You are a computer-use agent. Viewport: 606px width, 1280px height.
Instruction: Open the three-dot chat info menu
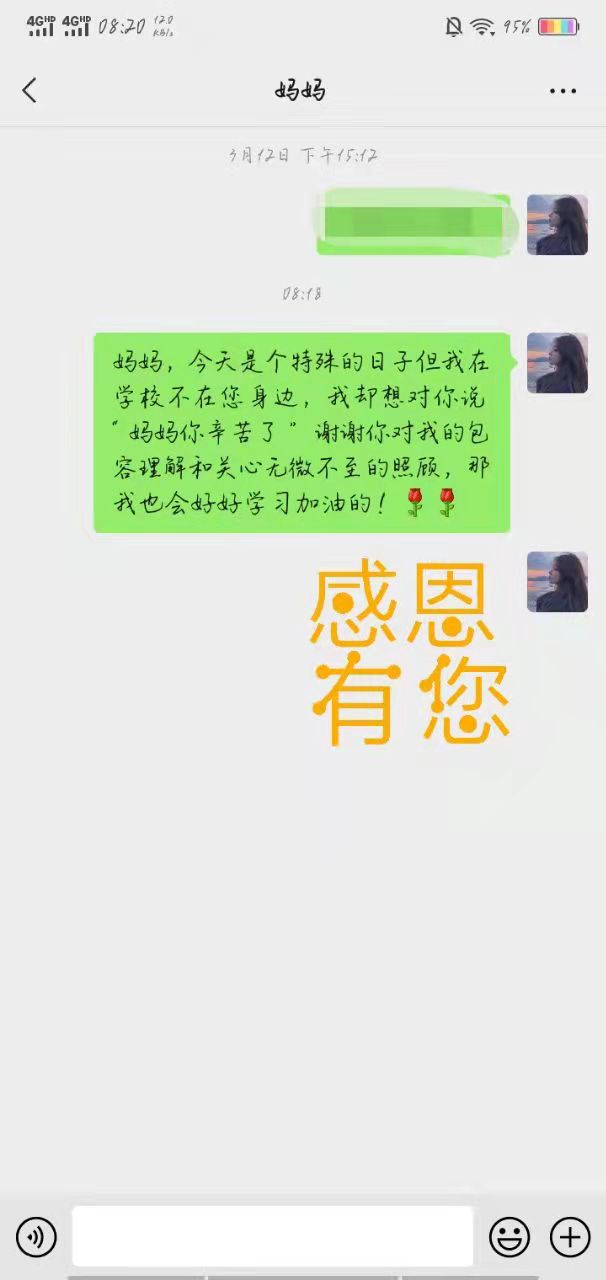point(563,91)
